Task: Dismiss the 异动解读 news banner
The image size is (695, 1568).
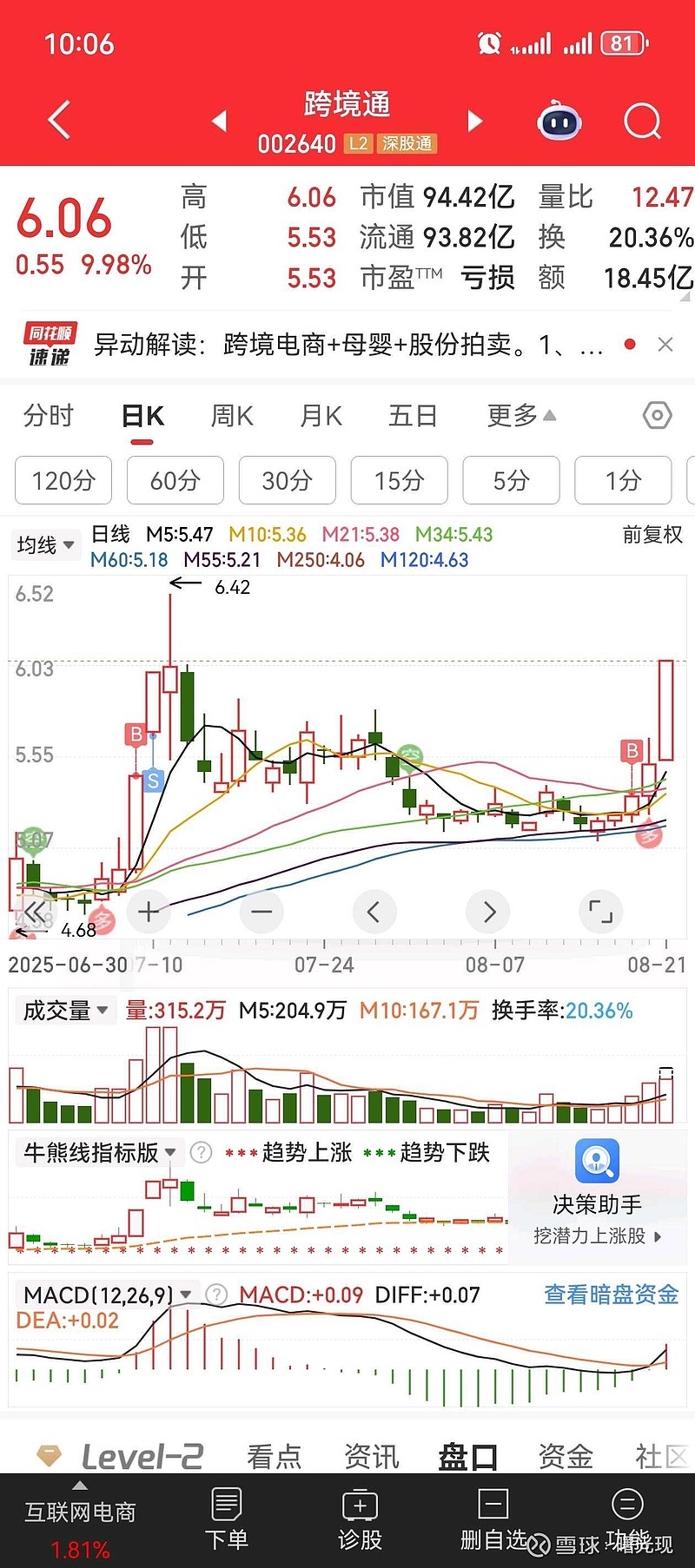Action: [665, 345]
